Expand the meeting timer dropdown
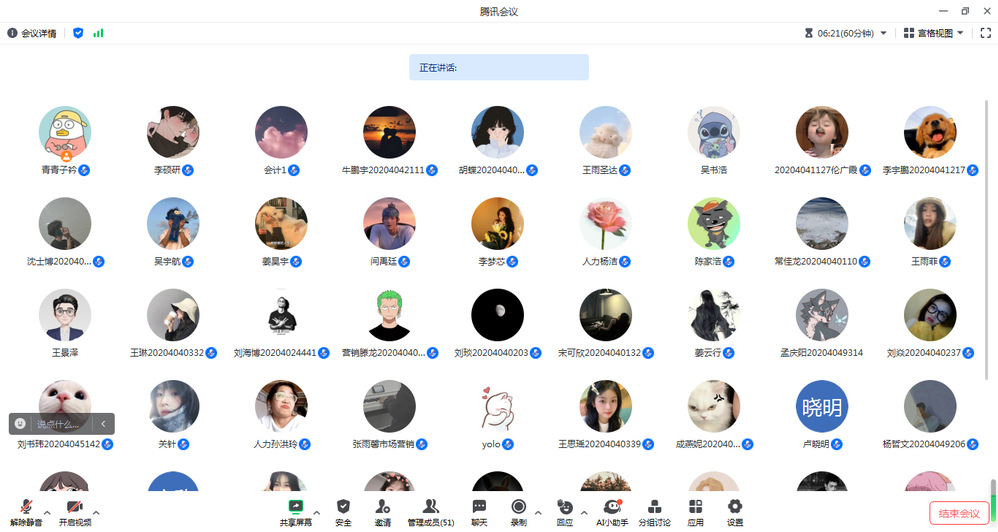 (883, 33)
